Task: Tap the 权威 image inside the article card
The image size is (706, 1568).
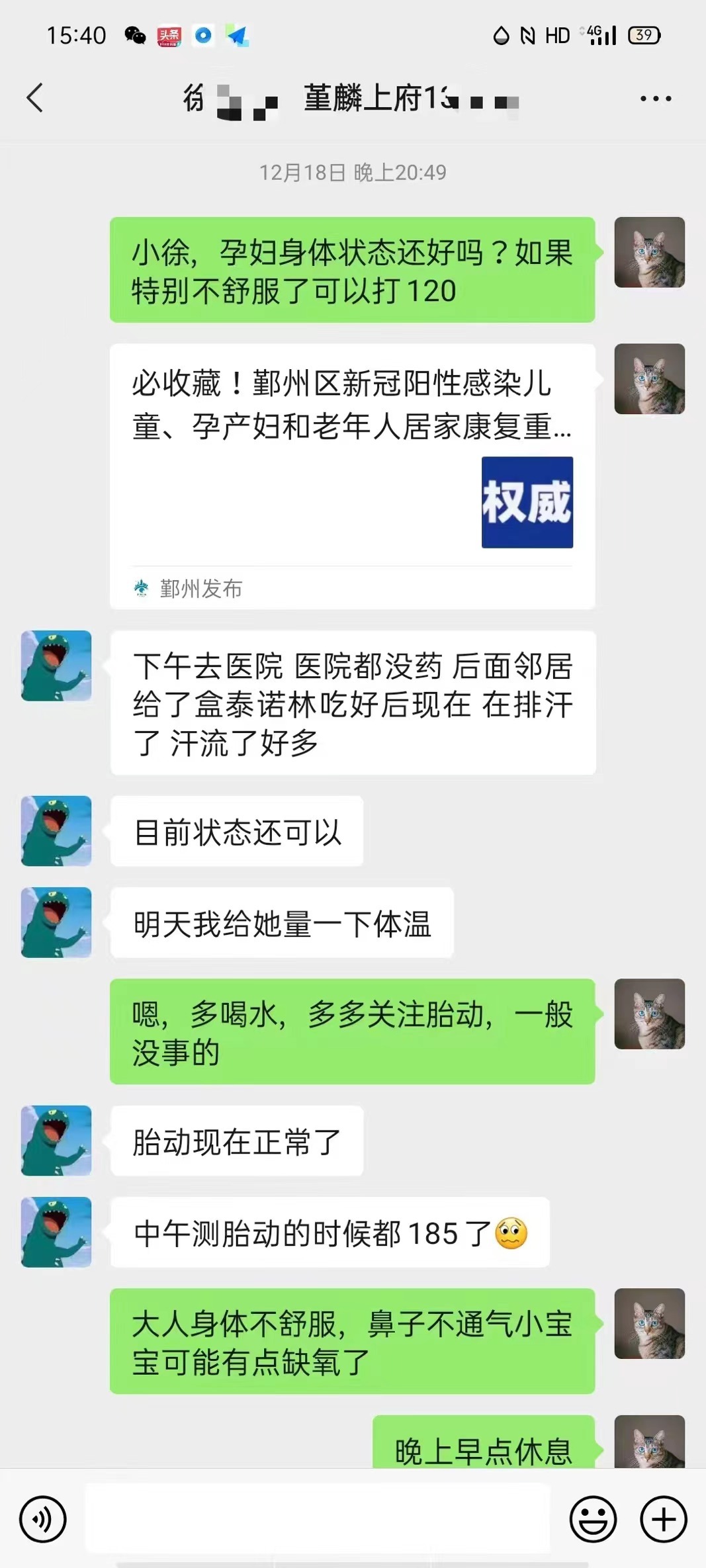Action: [x=527, y=503]
